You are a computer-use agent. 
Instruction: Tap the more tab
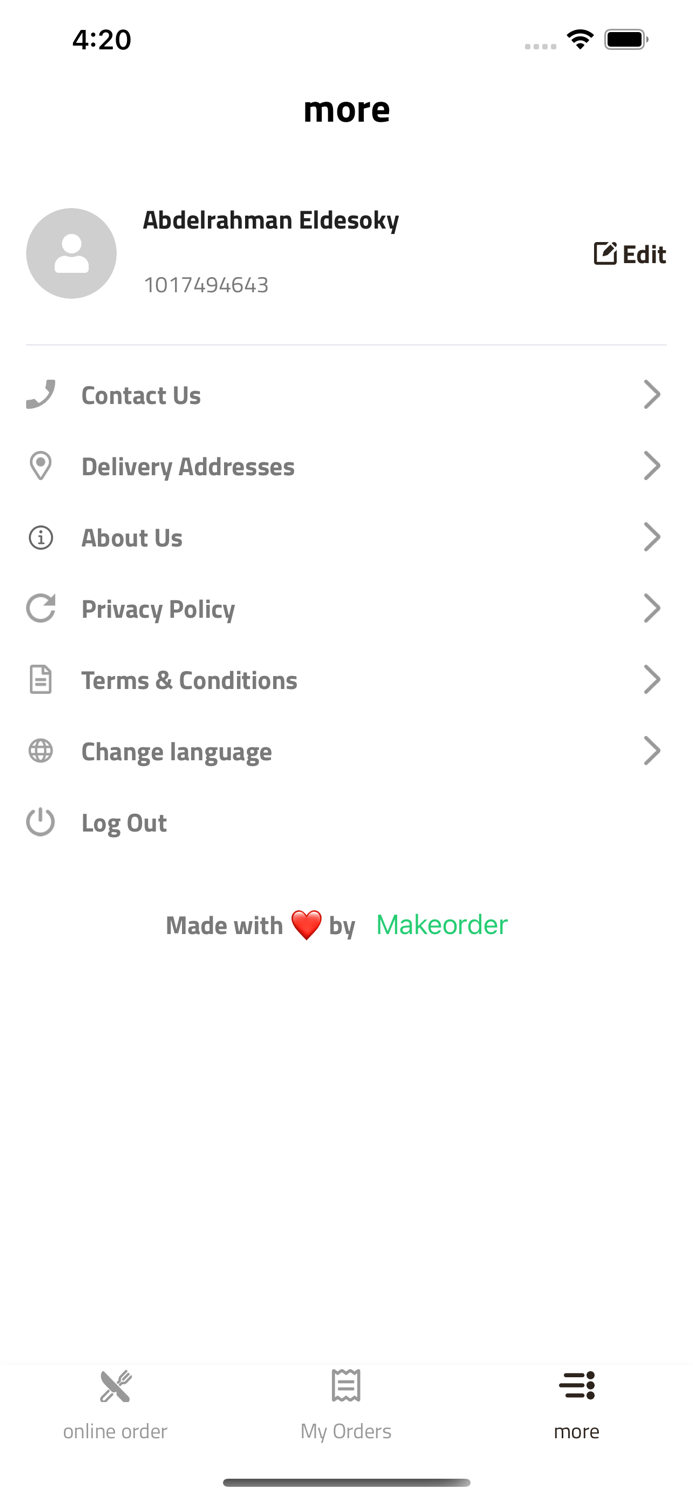pyautogui.click(x=577, y=1403)
